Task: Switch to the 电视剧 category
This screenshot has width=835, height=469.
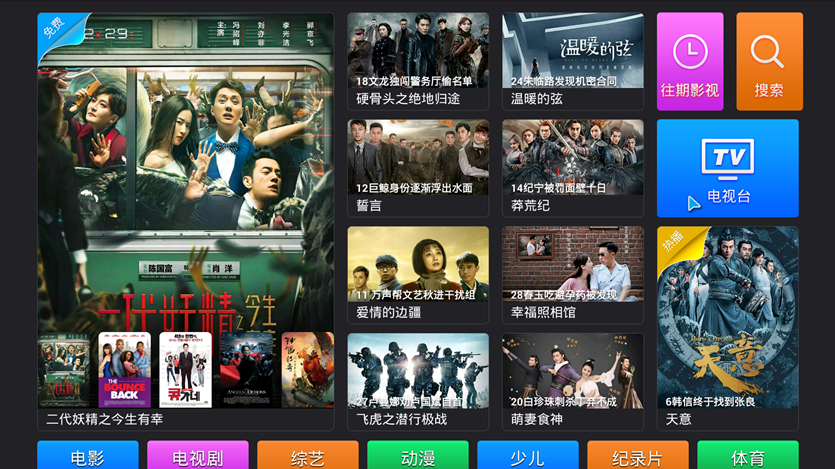Action: (197, 457)
